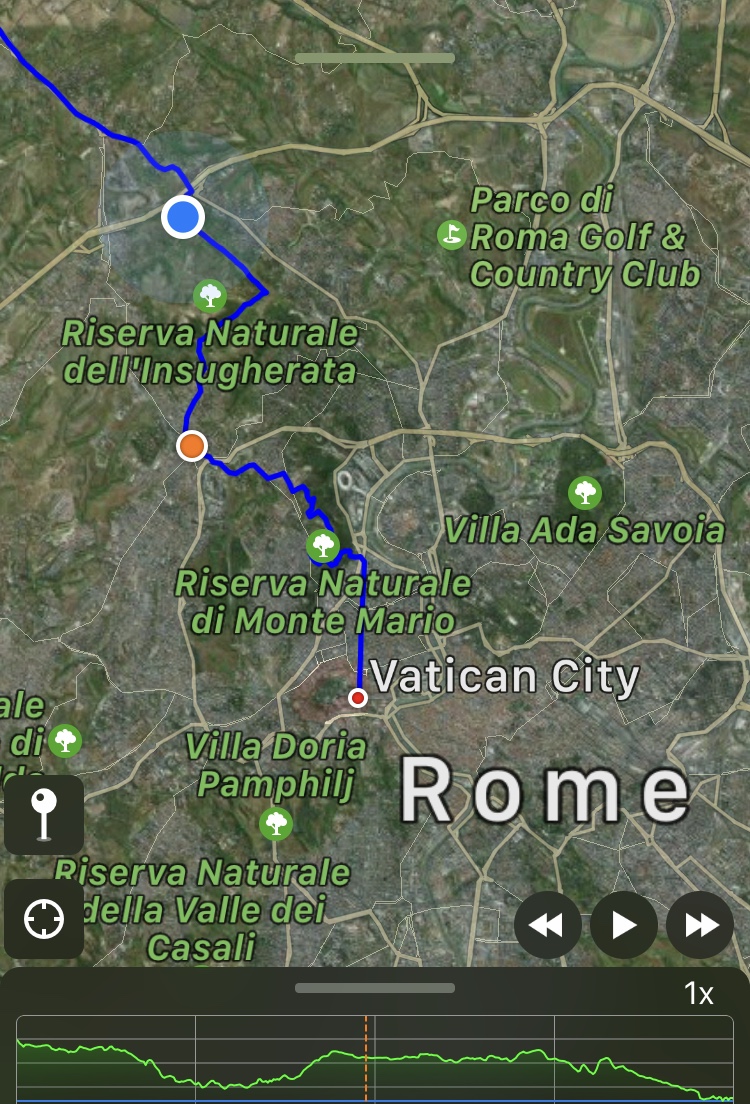
Task: Select the Riserva Naturale dell'Insugherata marker
Action: tap(210, 295)
